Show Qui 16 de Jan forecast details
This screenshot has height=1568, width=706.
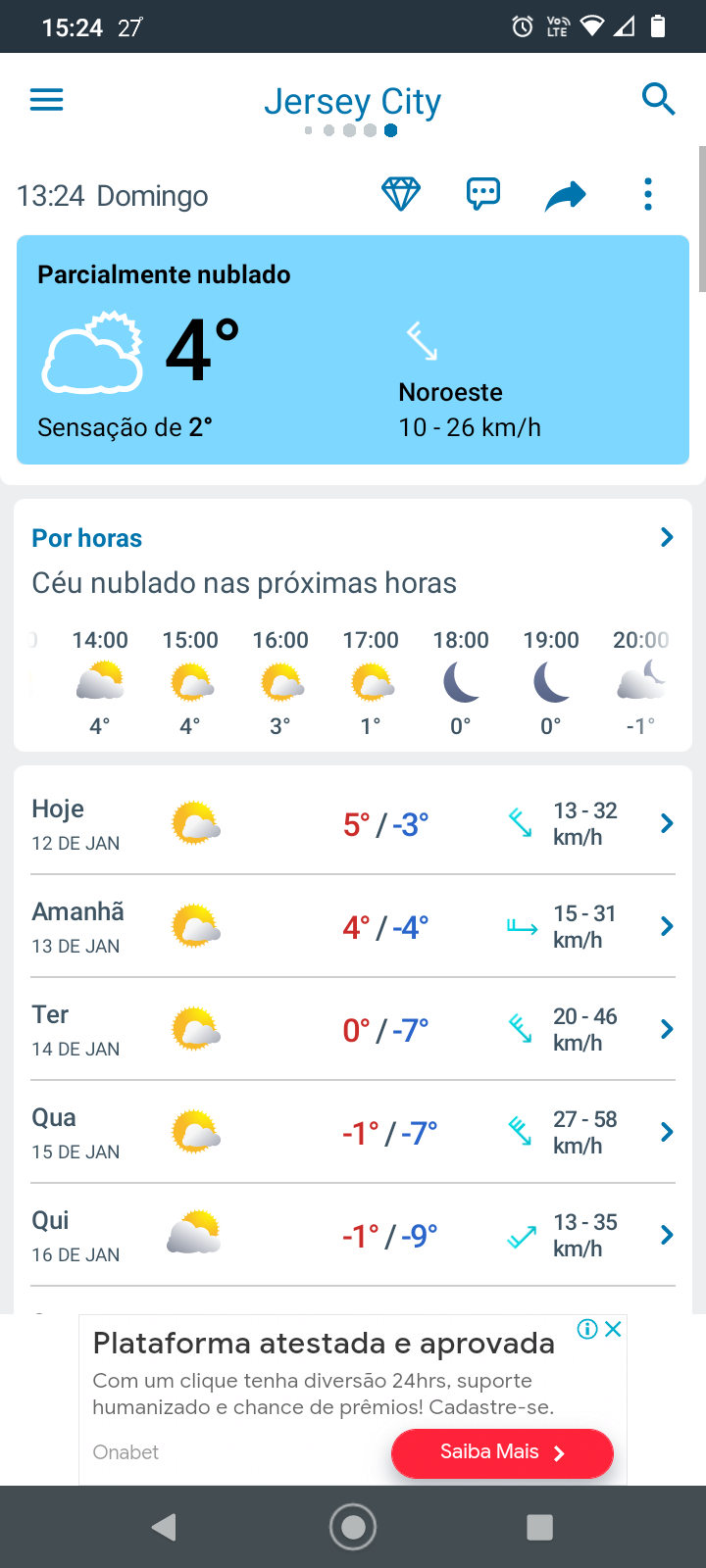(353, 1236)
